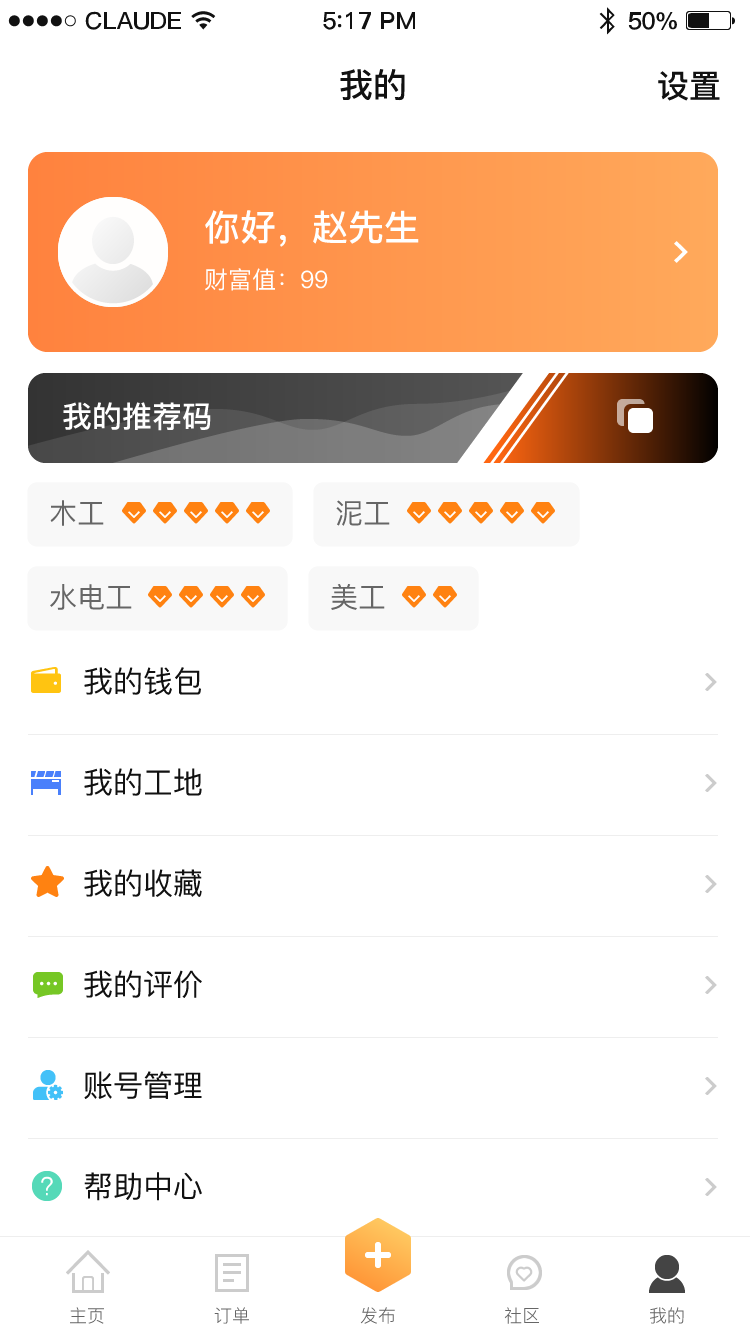Select the 美工 skill level badges
The image size is (750, 1334).
point(393,597)
